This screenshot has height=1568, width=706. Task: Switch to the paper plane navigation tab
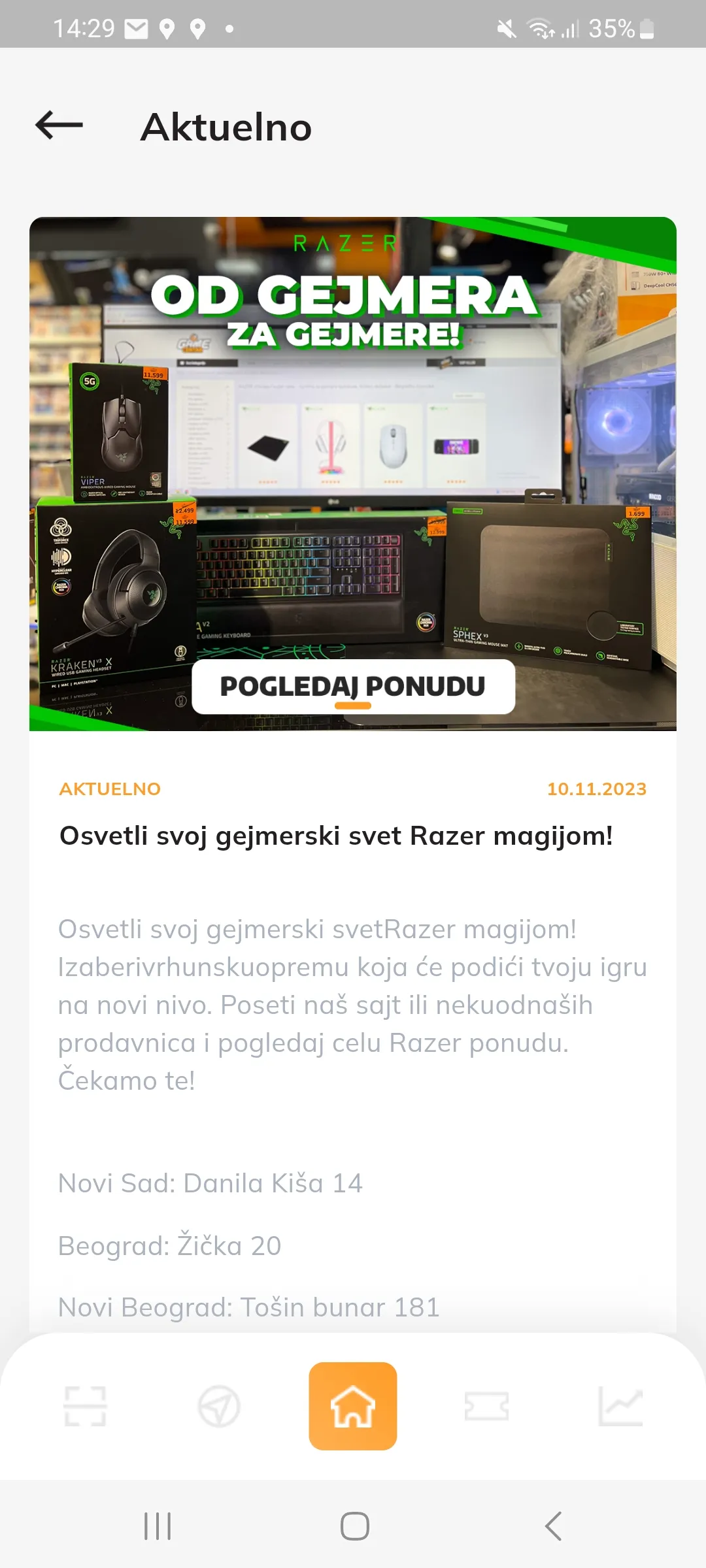pyautogui.click(x=219, y=1406)
